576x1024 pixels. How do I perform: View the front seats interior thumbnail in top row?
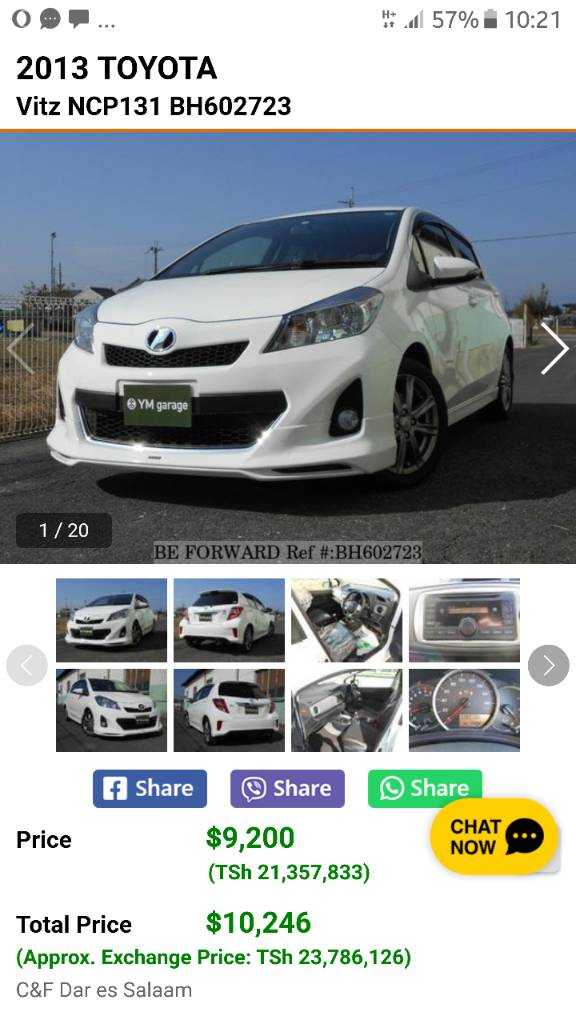point(347,620)
